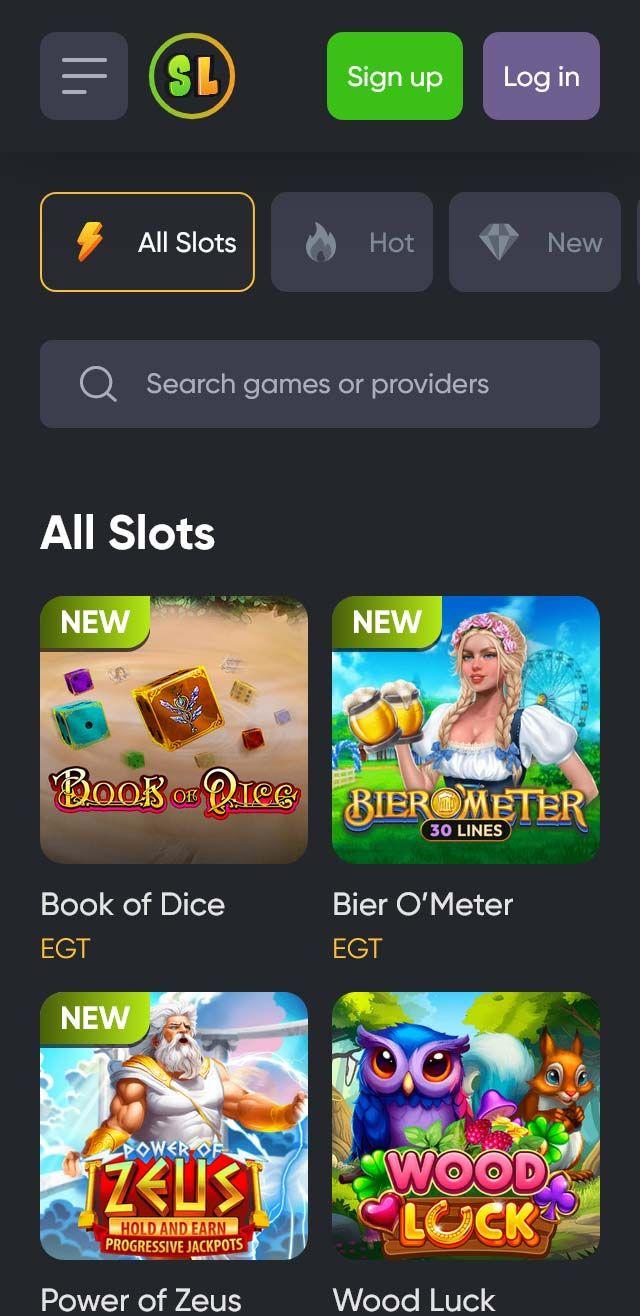Viewport: 640px width, 1316px height.
Task: Tap the Log in button
Action: (x=541, y=76)
